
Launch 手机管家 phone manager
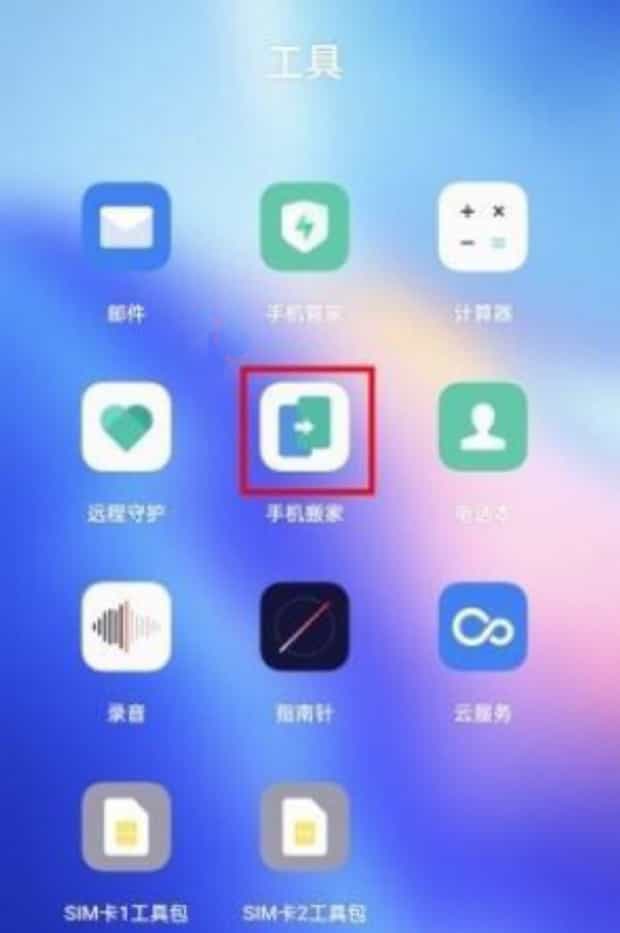pos(304,227)
